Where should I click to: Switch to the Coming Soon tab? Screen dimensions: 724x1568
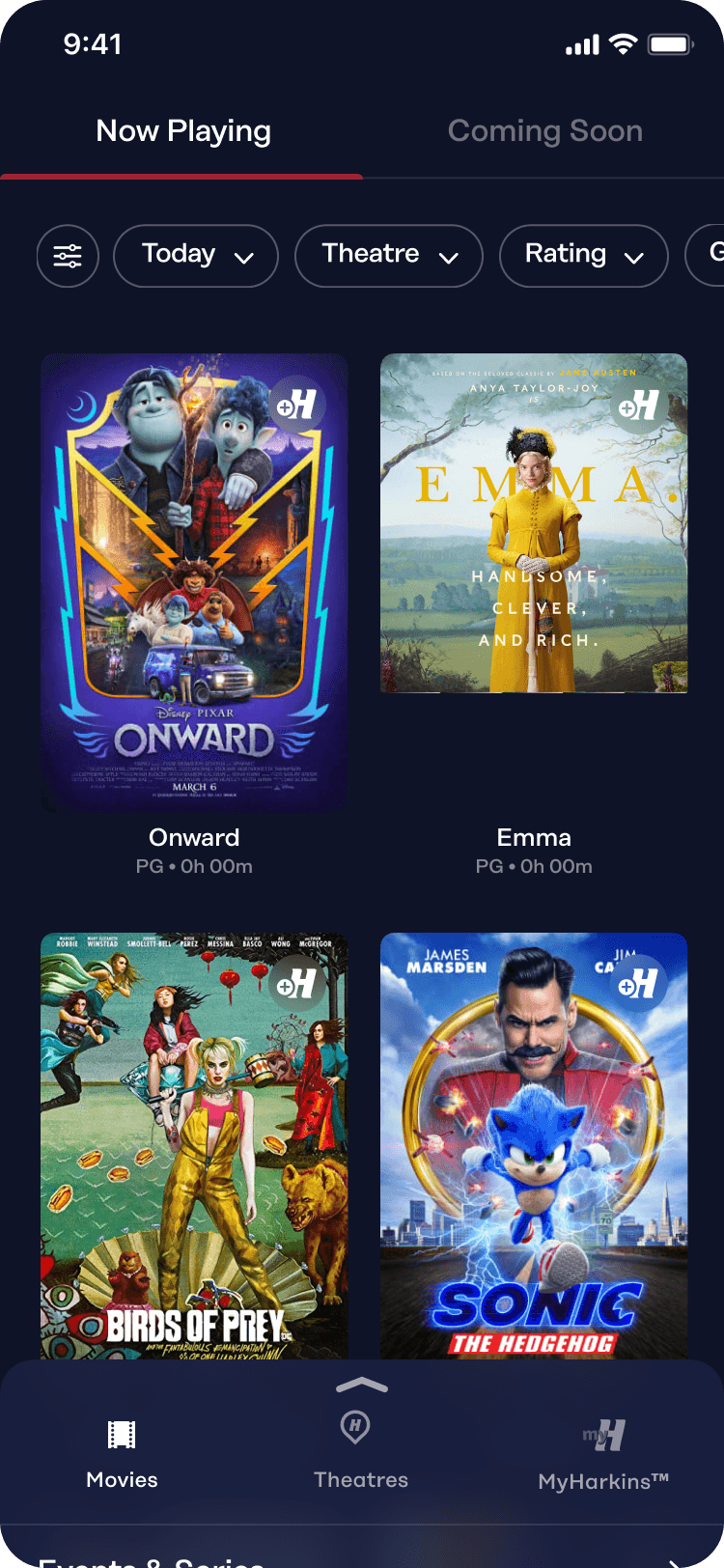[544, 131]
